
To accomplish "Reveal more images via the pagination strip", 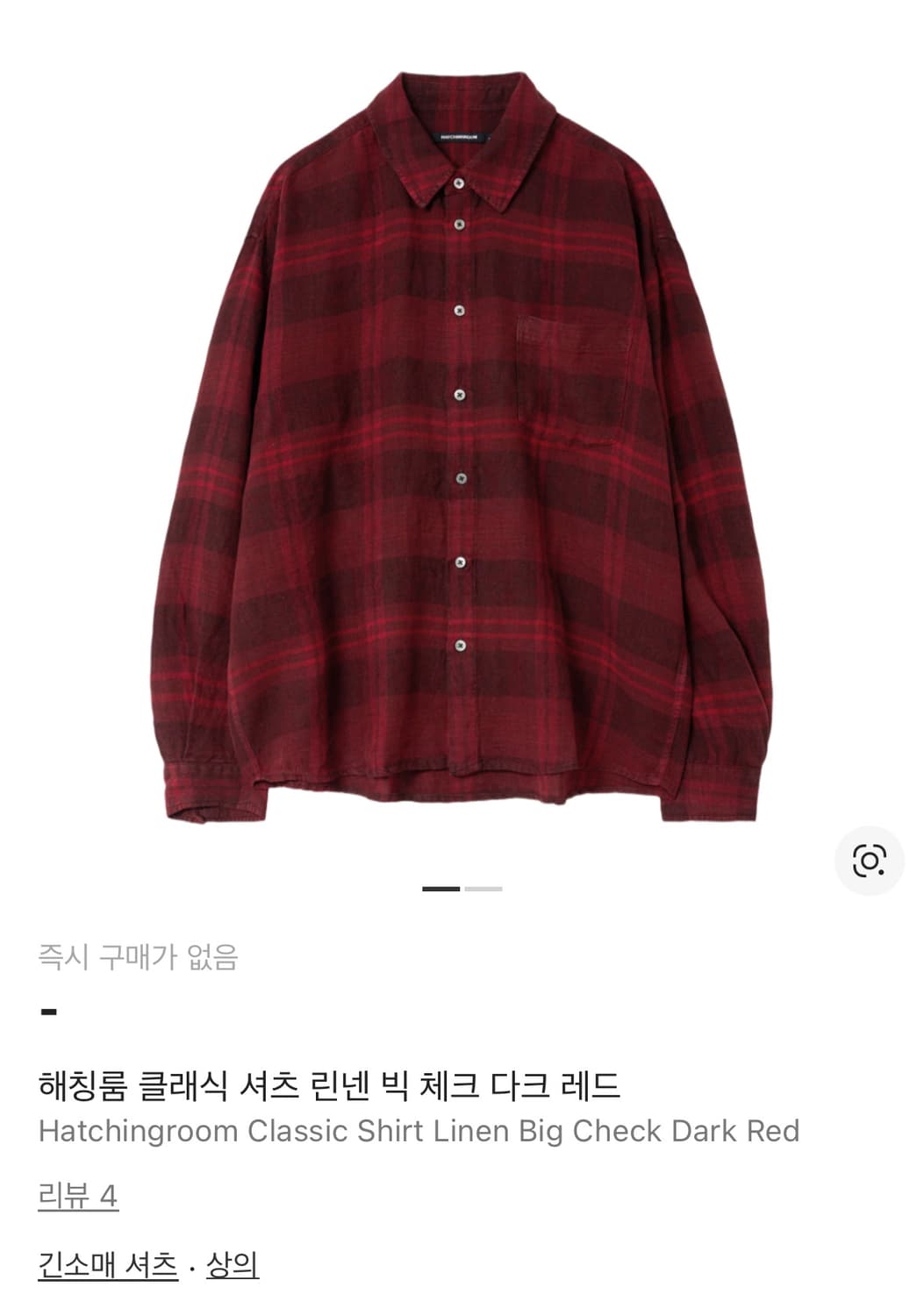I will coord(462,890).
